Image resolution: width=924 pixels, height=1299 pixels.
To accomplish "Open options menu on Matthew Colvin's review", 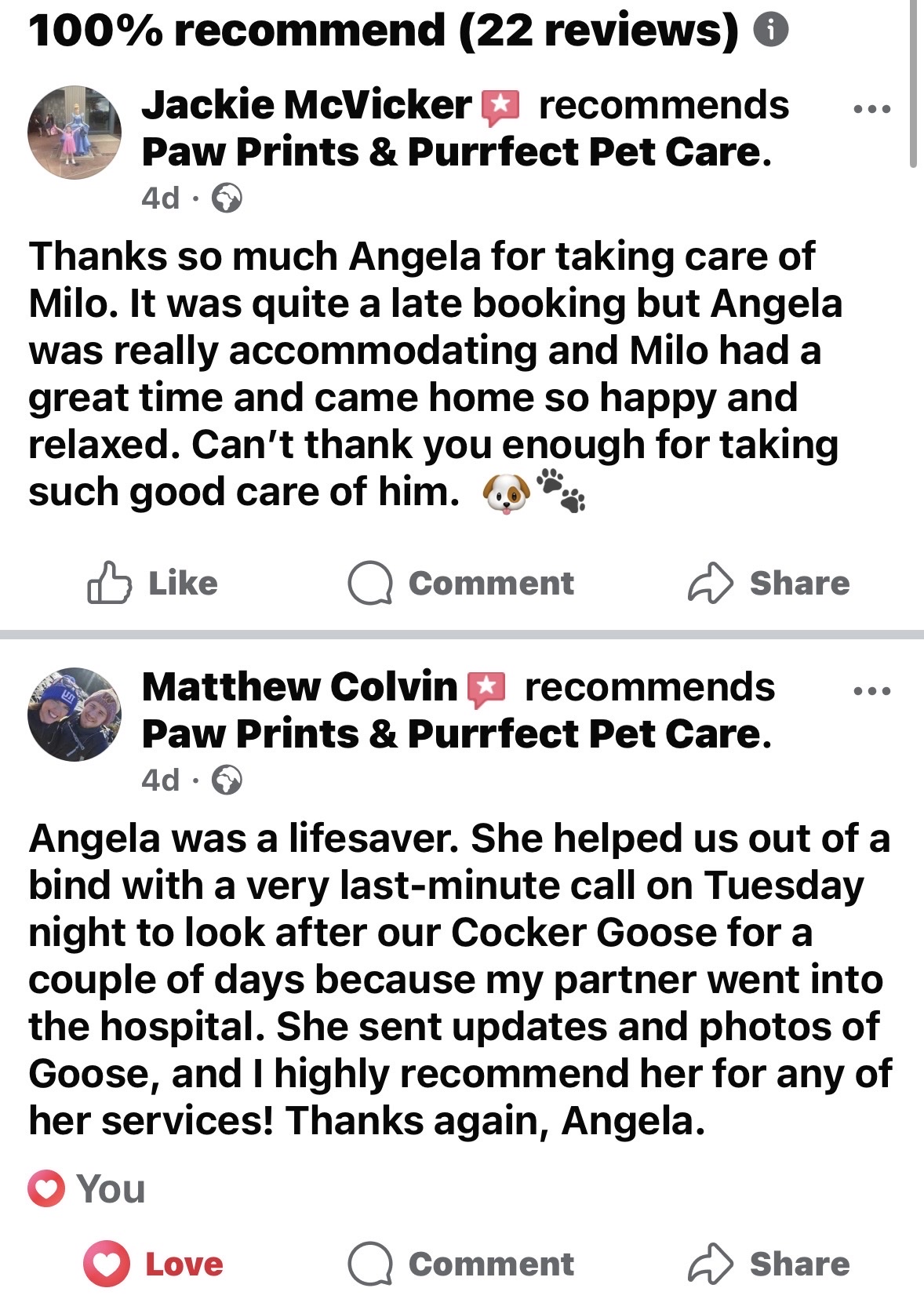I will tap(871, 691).
